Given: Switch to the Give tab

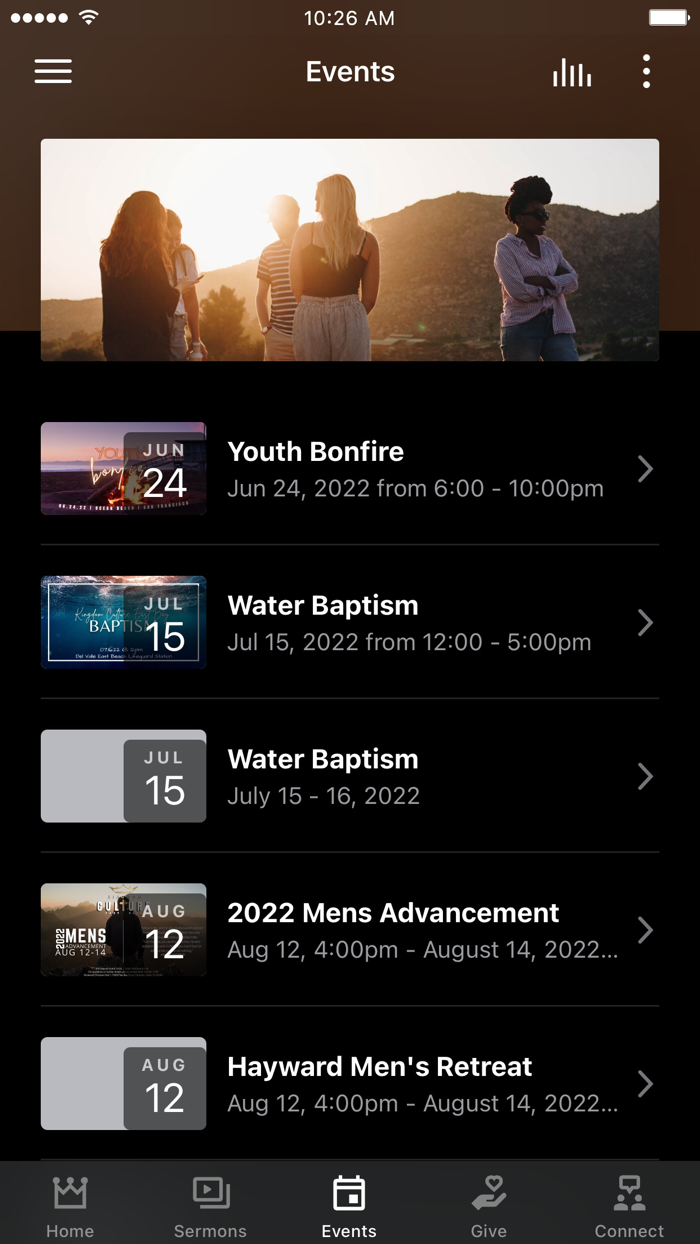Looking at the screenshot, I should [489, 1206].
